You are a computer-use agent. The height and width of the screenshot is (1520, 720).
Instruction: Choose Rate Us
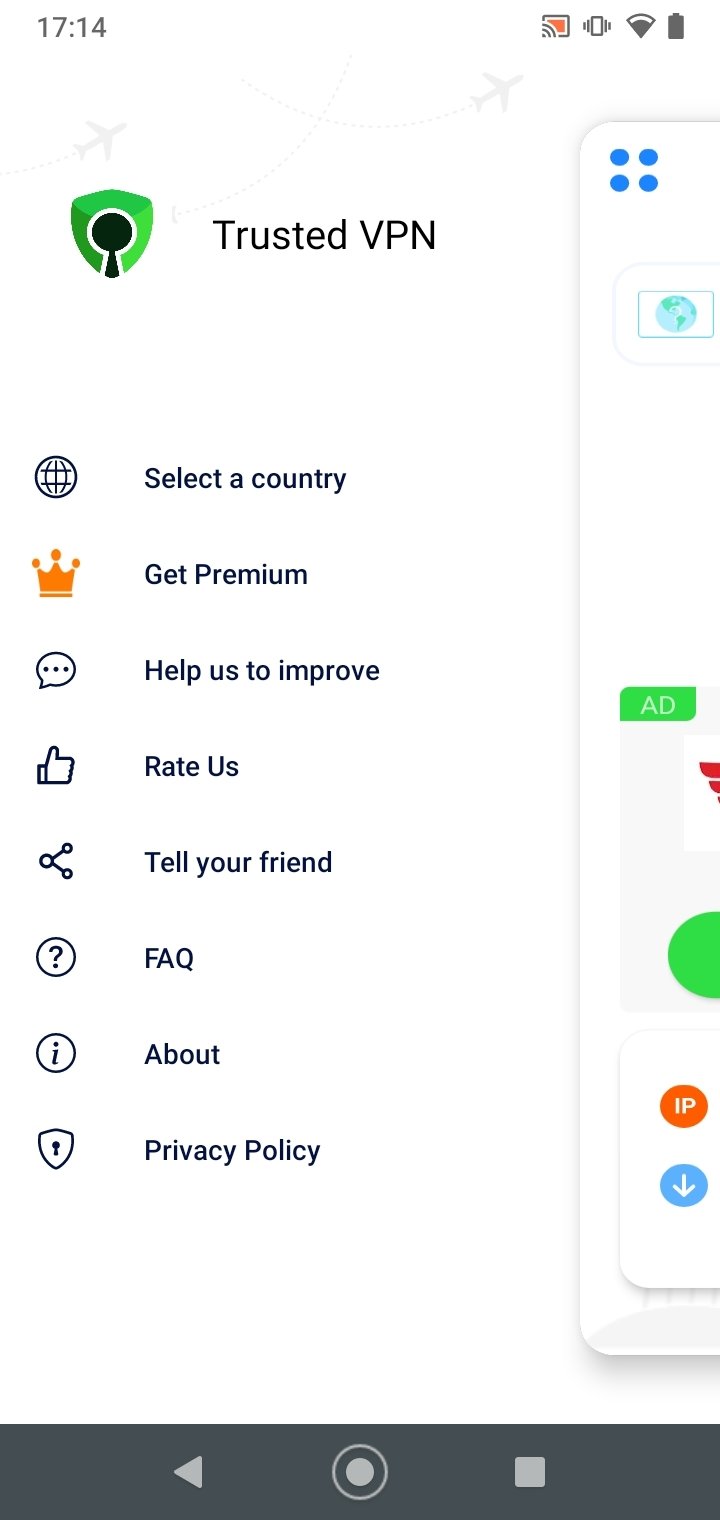pos(192,766)
